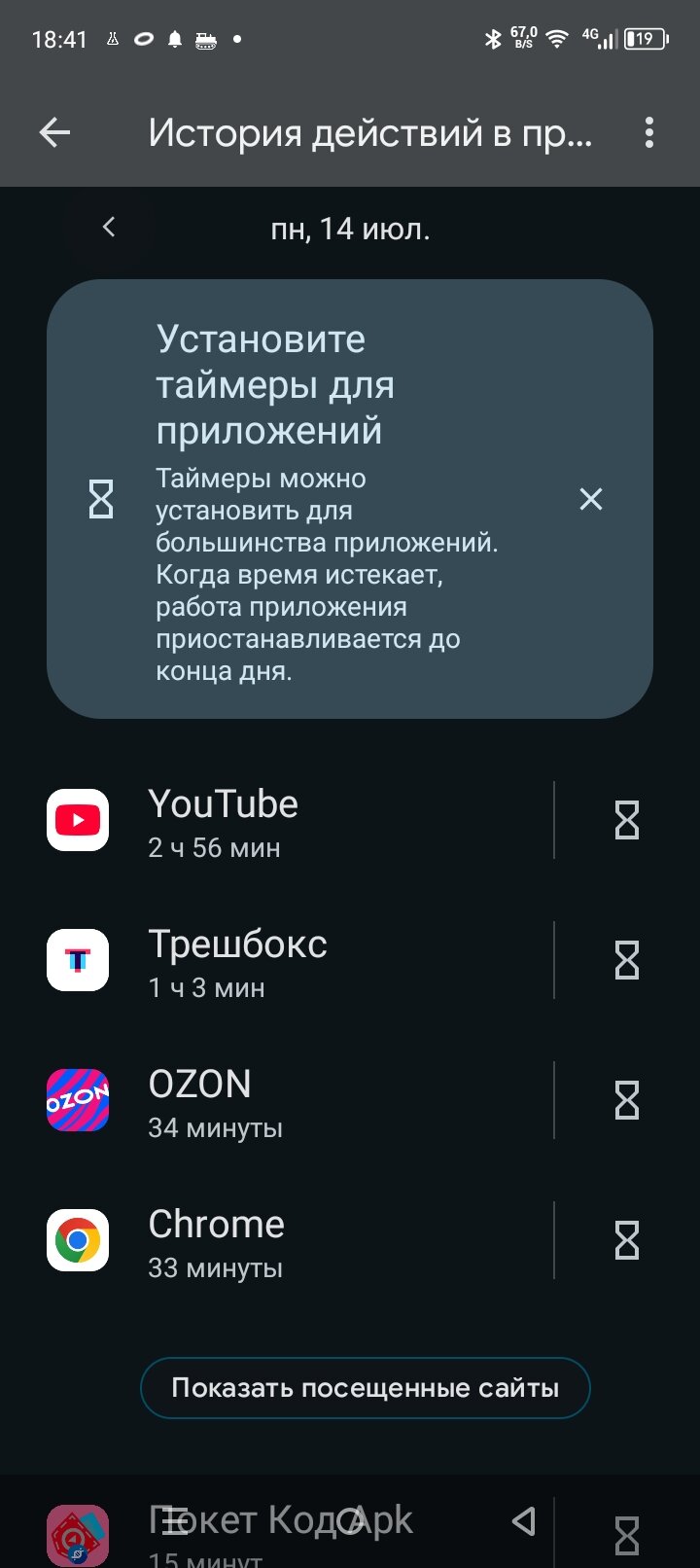The image size is (700, 1568).
Task: Open Chrome usage details
Action: click(x=299, y=1240)
